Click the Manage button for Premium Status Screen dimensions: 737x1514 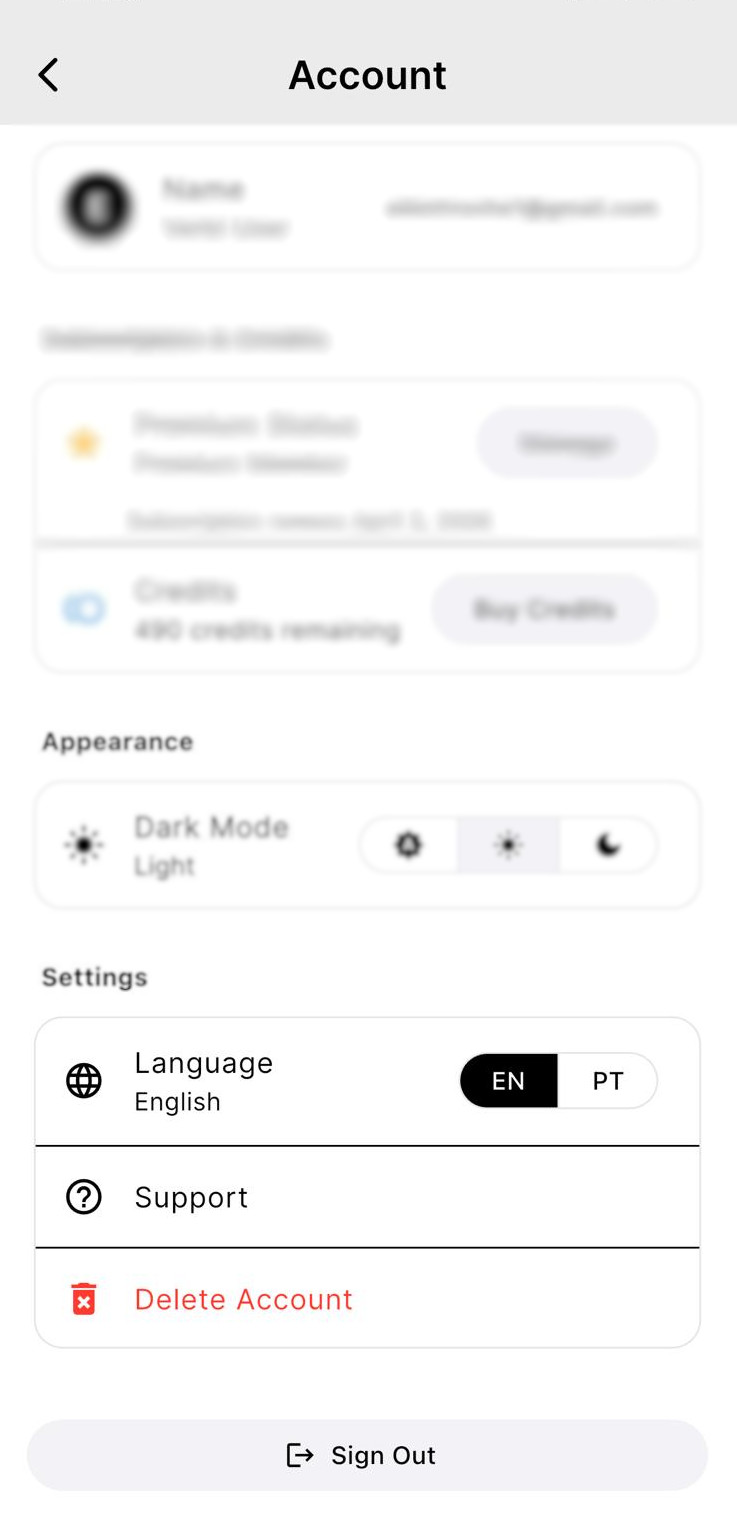coord(566,443)
